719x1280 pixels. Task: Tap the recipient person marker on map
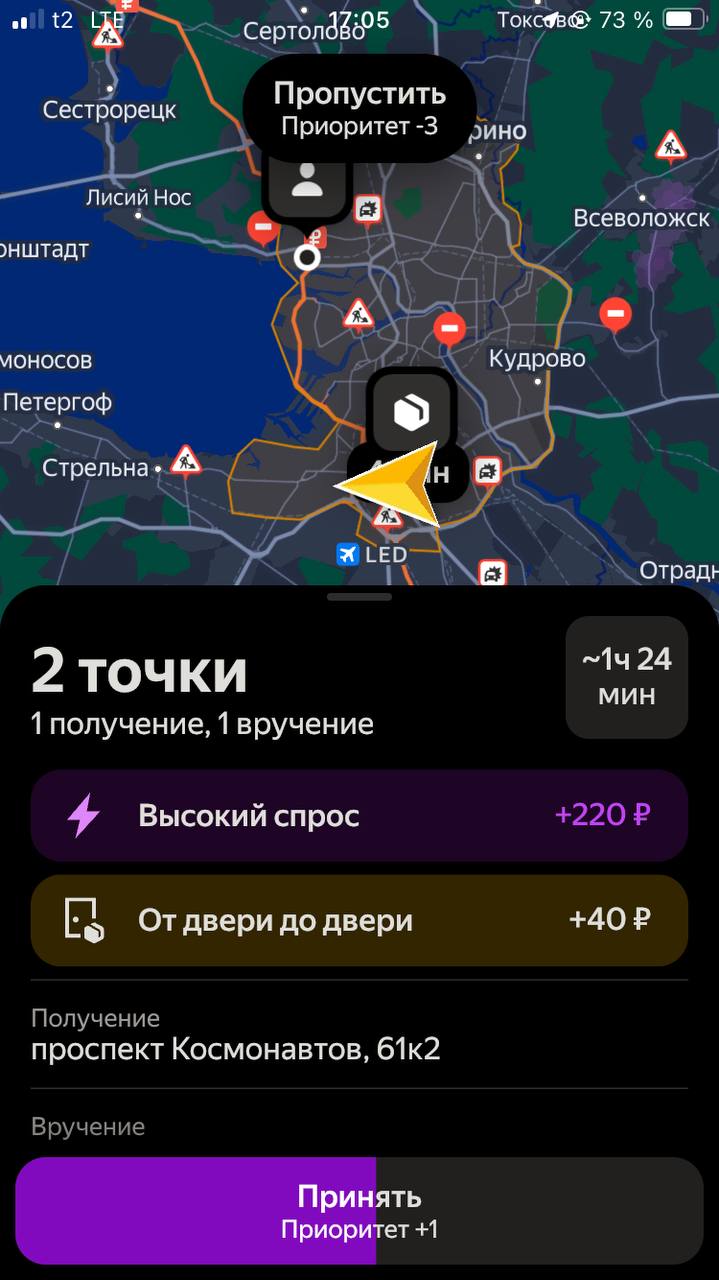coord(307,184)
